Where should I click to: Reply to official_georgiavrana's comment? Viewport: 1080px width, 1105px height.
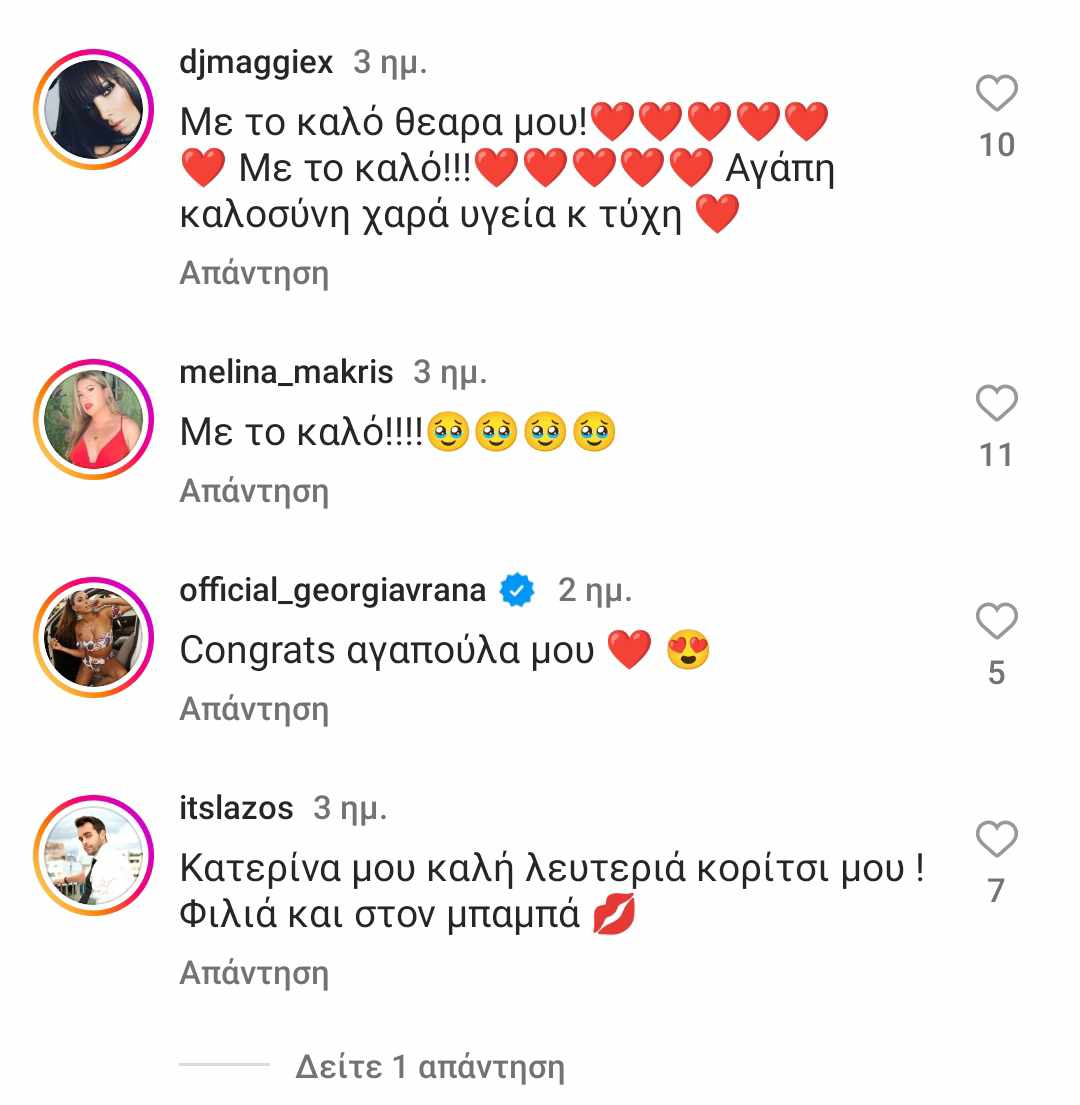click(x=254, y=709)
